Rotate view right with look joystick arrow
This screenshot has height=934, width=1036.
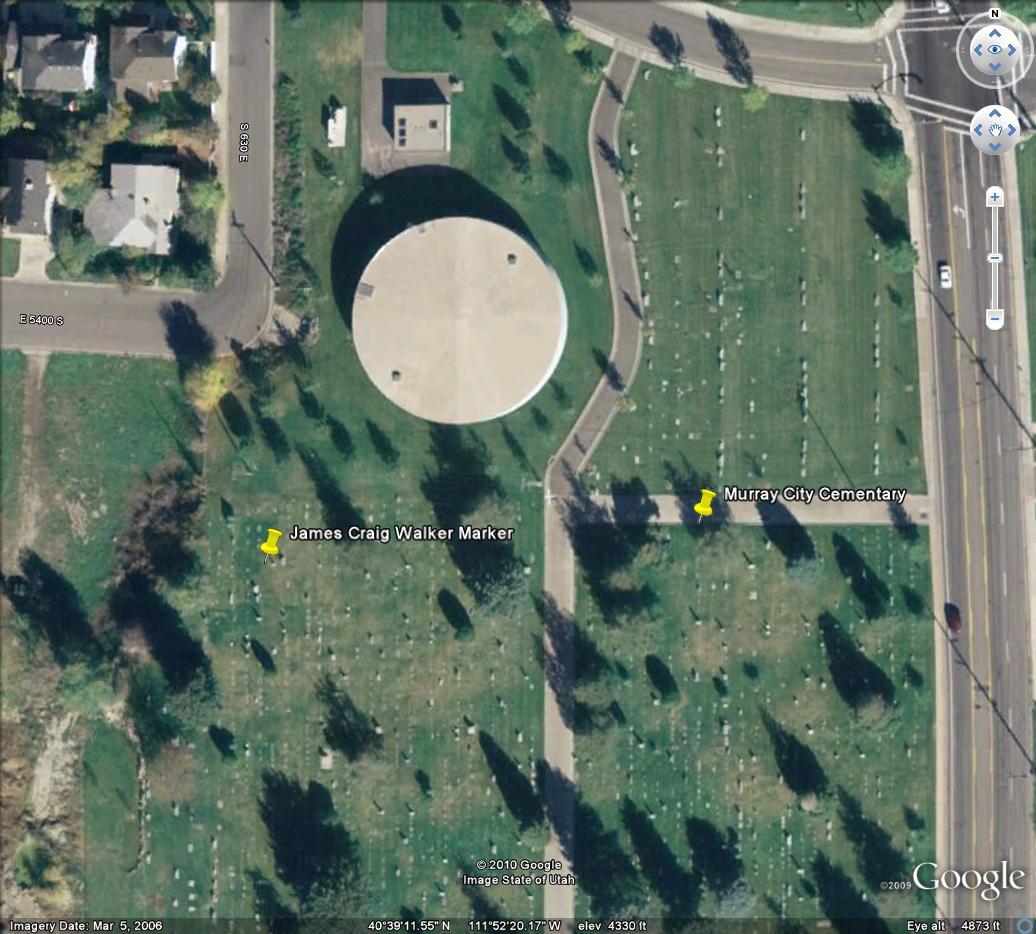tap(1013, 50)
